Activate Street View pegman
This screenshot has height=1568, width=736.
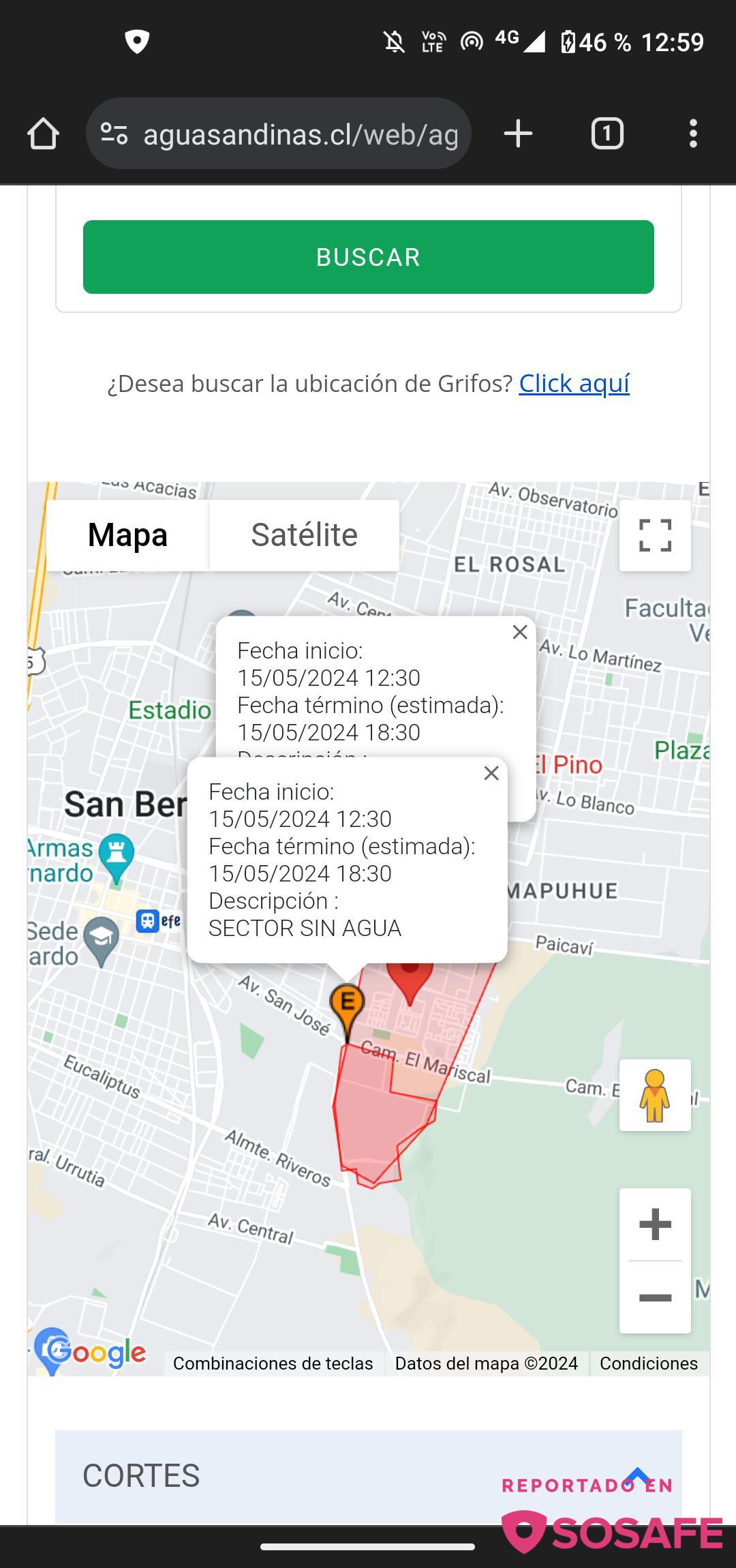point(654,1096)
